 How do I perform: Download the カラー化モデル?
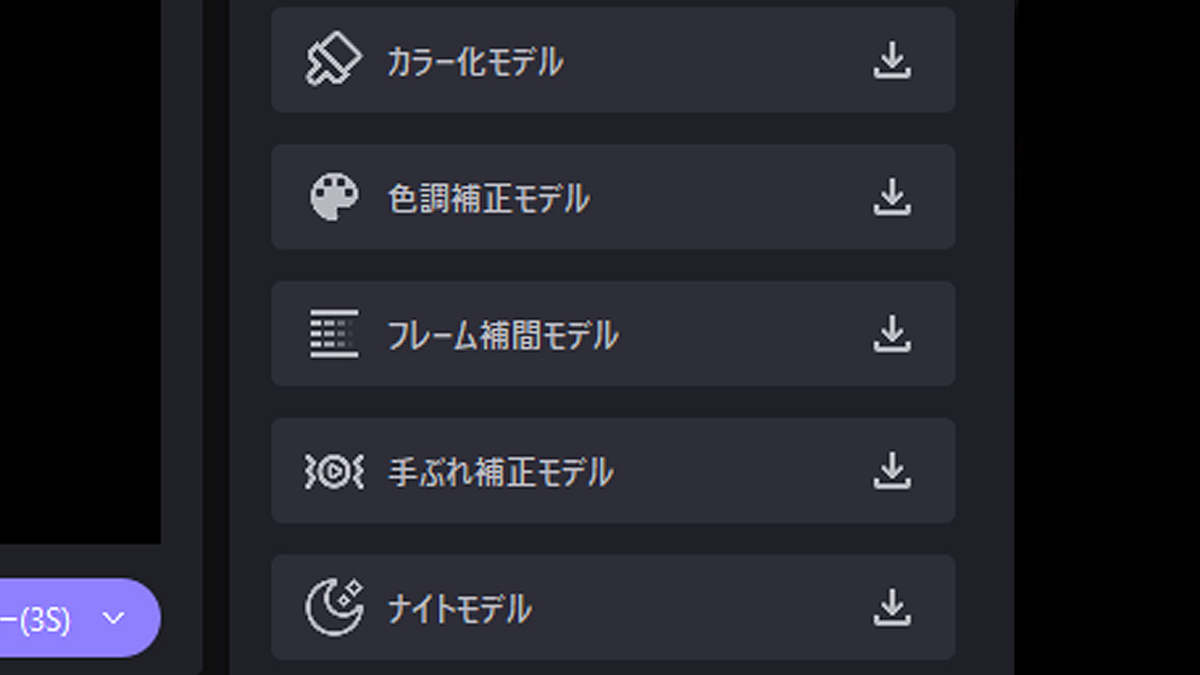(891, 62)
